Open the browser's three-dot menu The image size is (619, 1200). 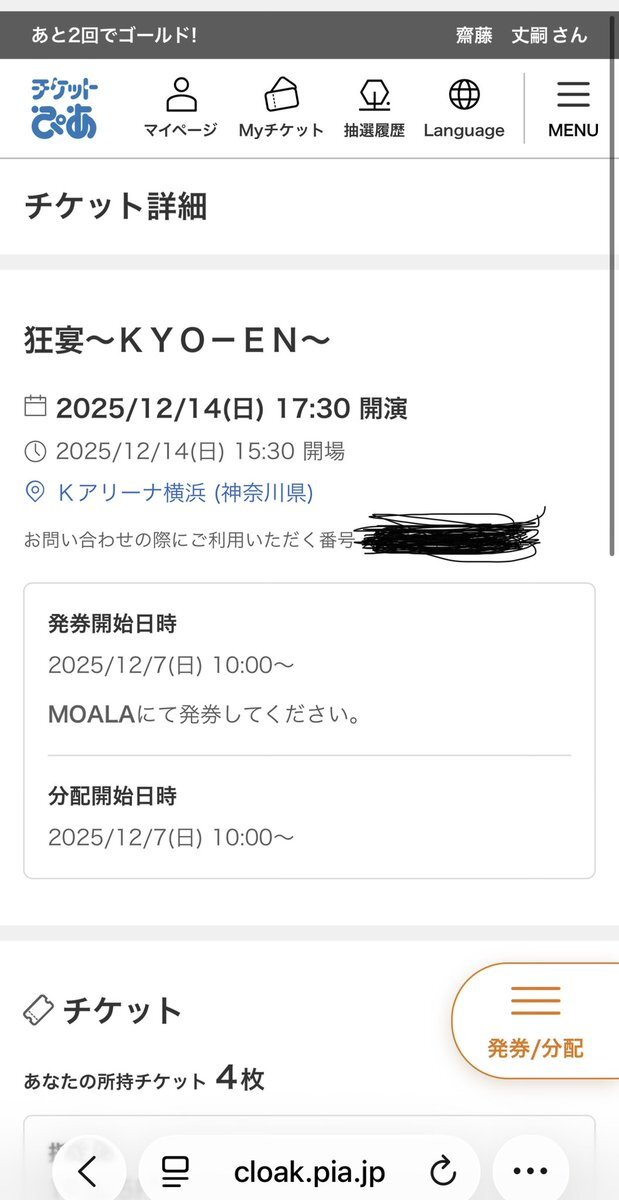530,1171
